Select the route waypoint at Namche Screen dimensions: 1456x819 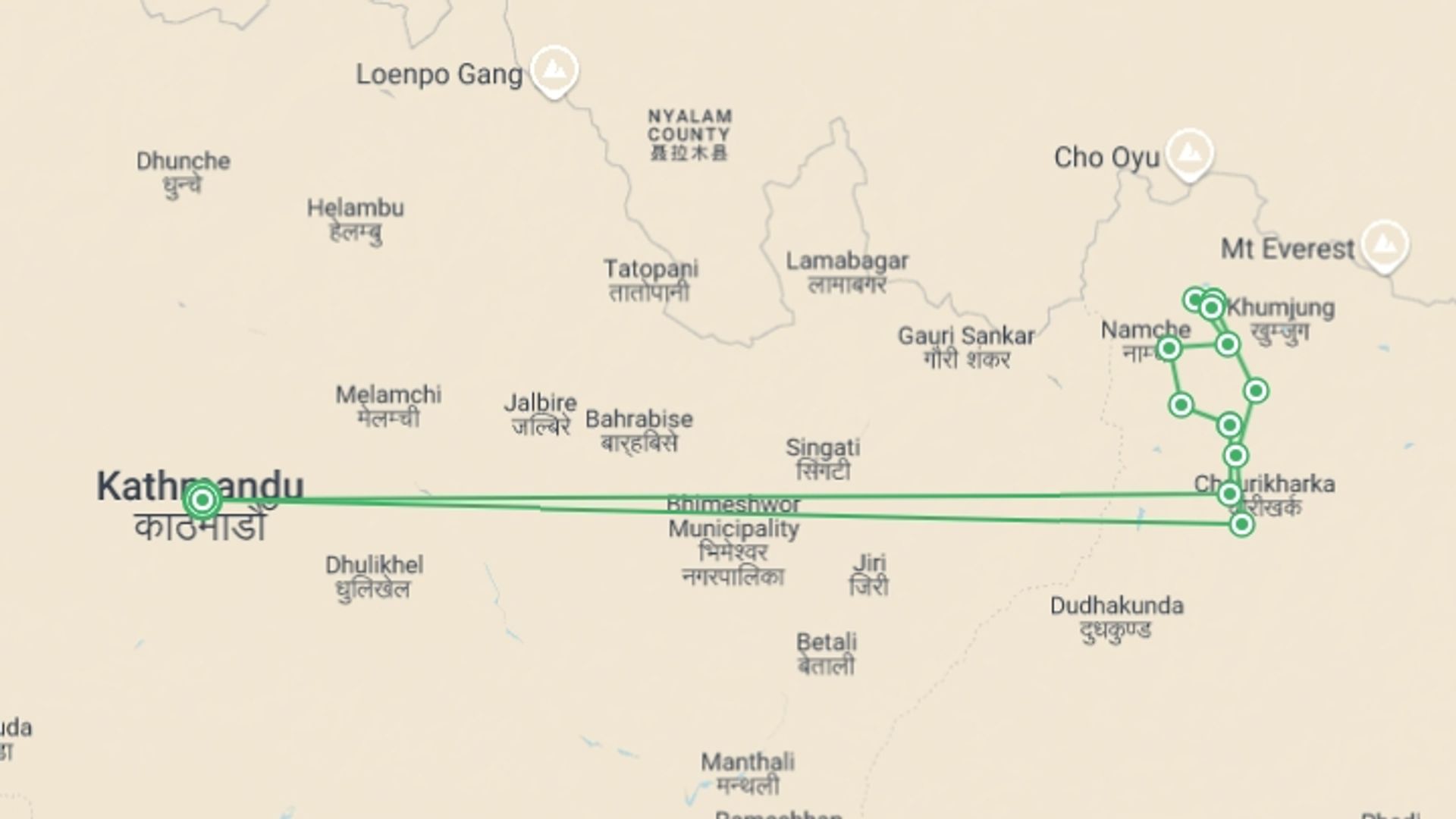1169,348
